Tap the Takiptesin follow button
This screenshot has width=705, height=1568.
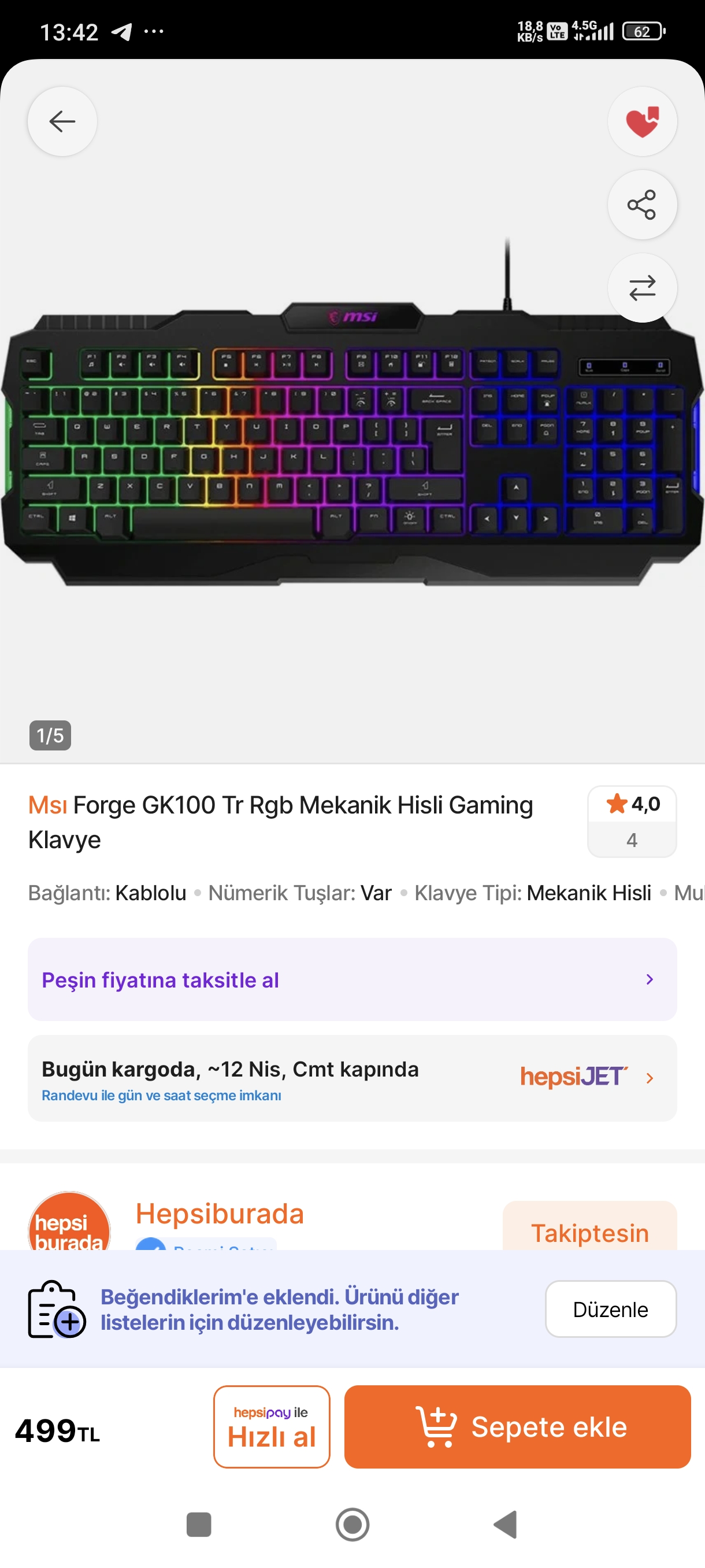coord(589,1231)
